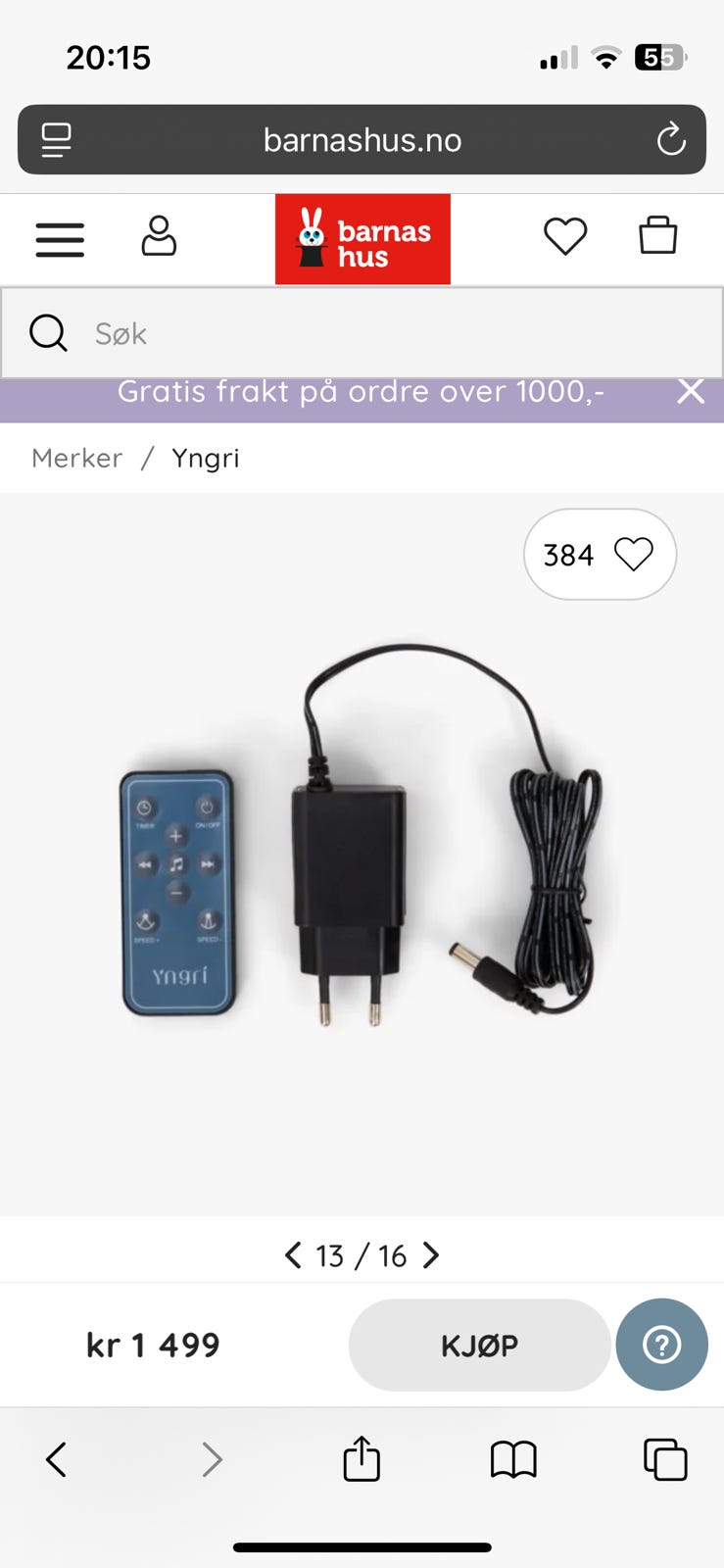
Task: Reload the barnashus.no page
Action: tap(671, 140)
